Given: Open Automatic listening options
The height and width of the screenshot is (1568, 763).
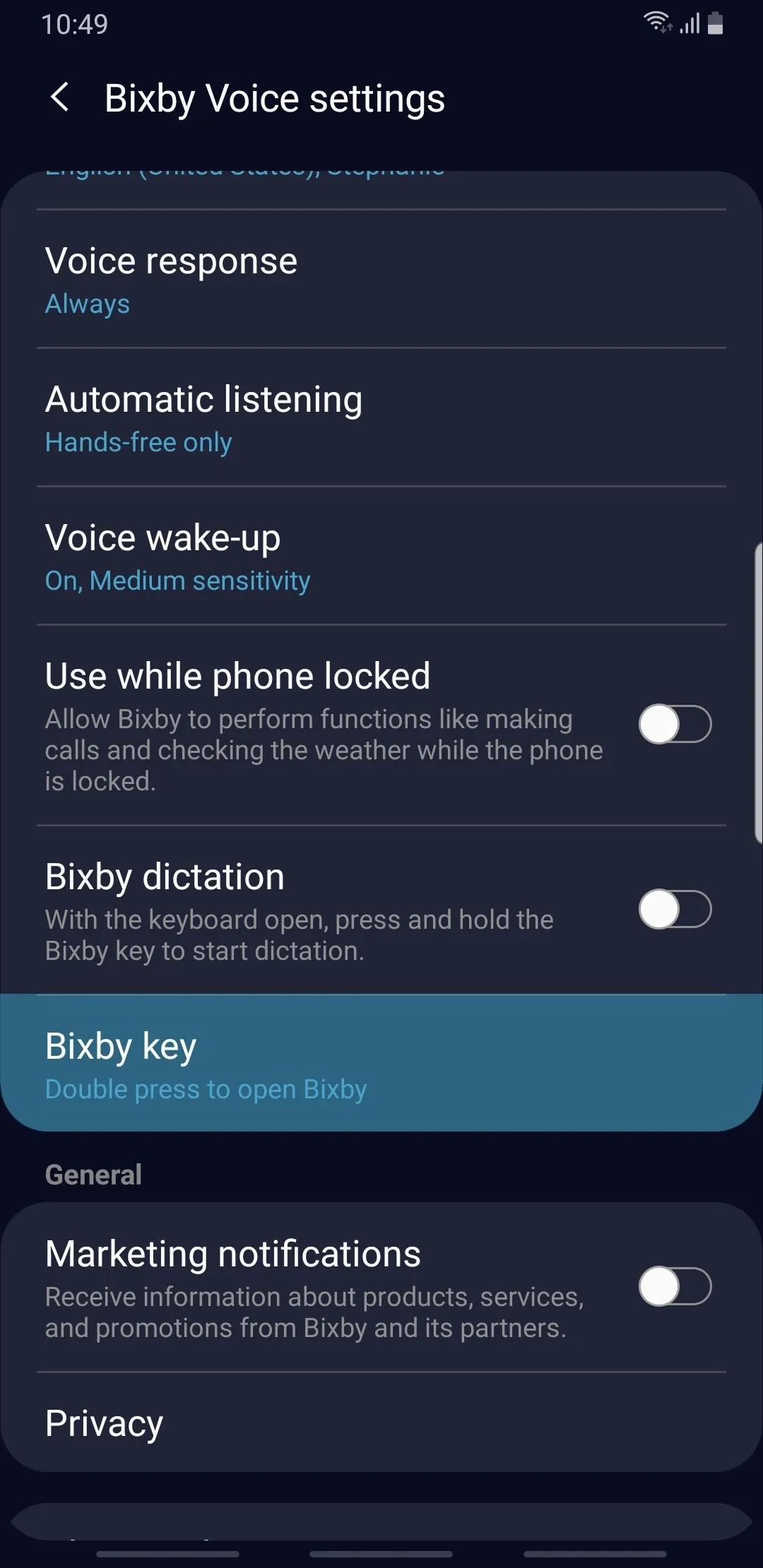Looking at the screenshot, I should pos(381,417).
